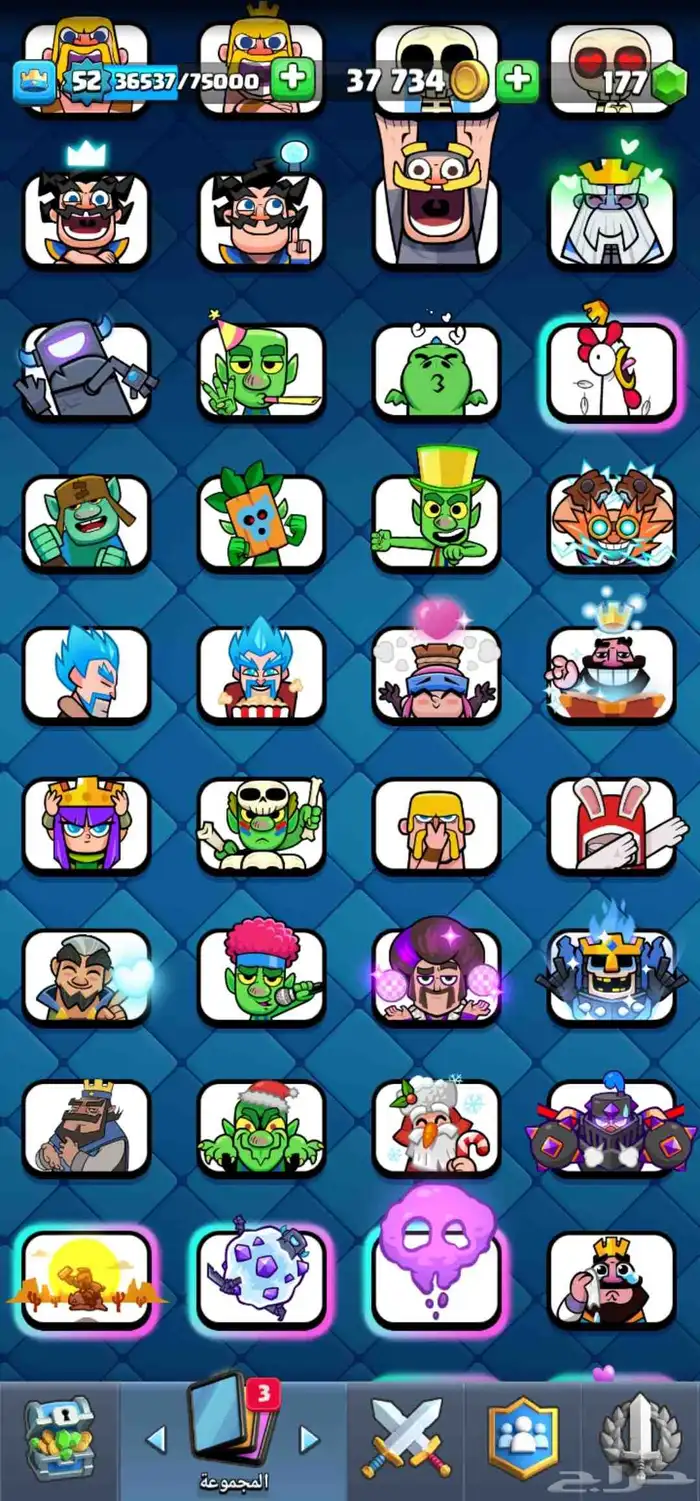Select the crying king emote
Viewport: 700px width, 1501px height.
pyautogui.click(x=611, y=1279)
